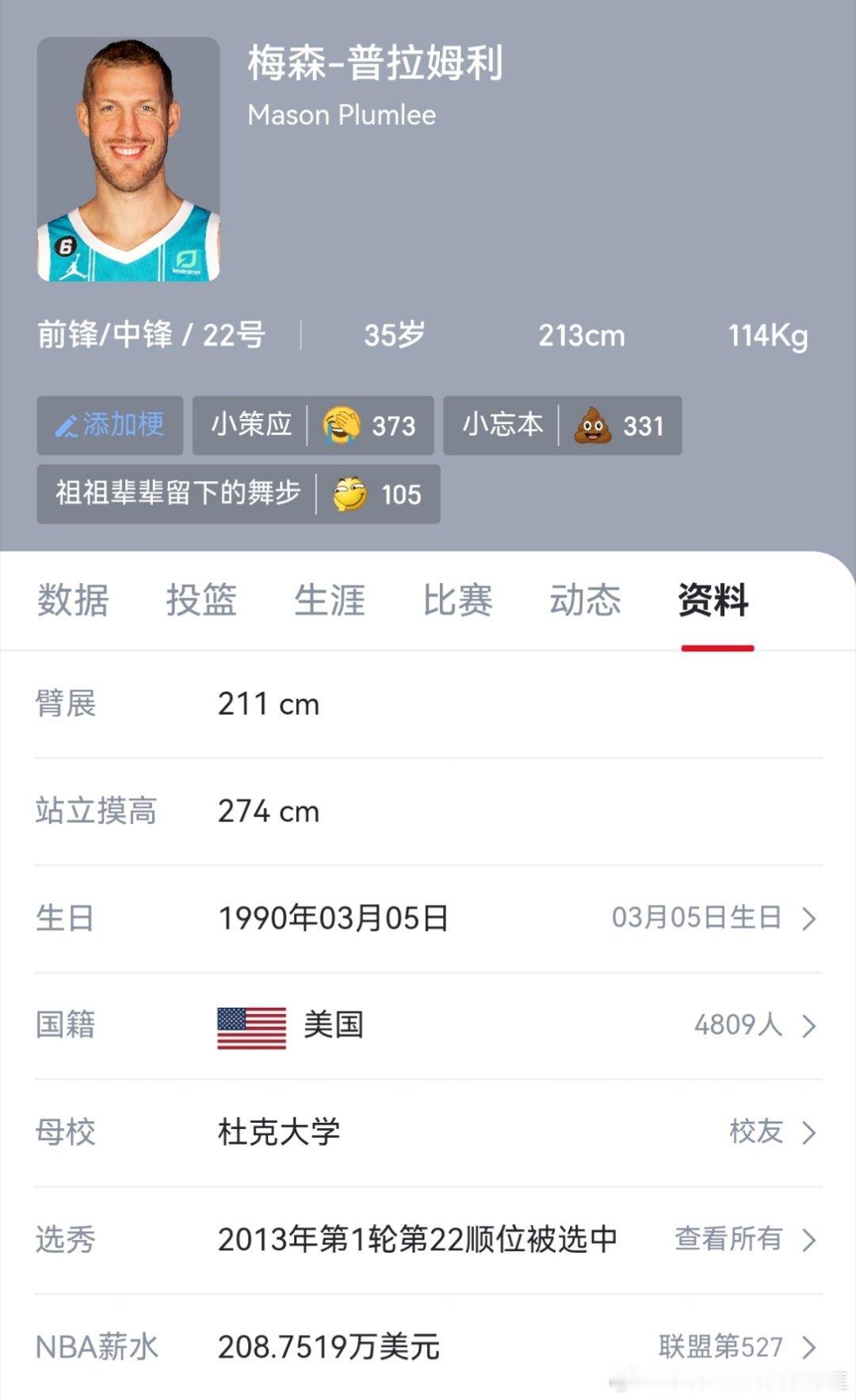Expand the 国籍 row showing 4809人
856x1400 pixels.
coord(808,1025)
